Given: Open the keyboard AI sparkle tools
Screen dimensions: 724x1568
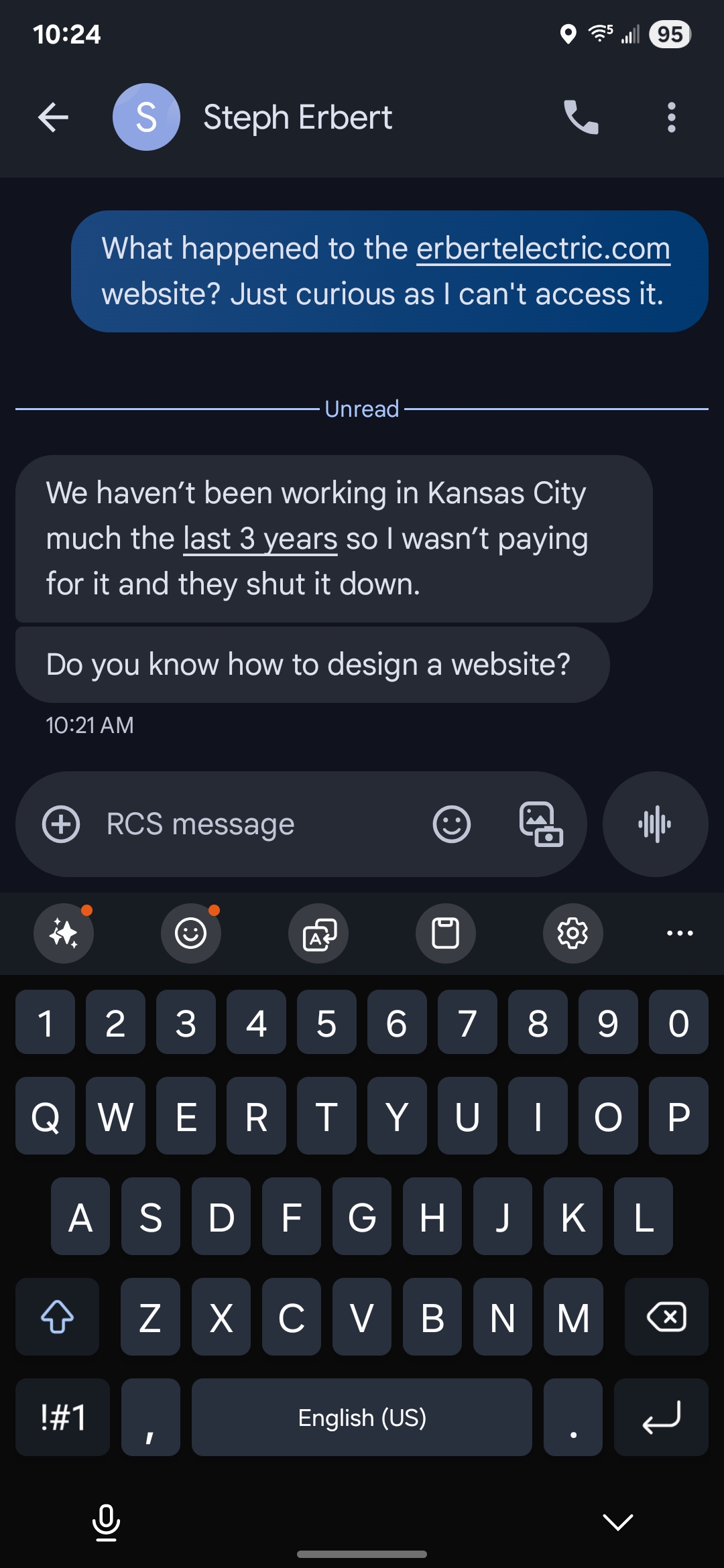Looking at the screenshot, I should click(64, 933).
